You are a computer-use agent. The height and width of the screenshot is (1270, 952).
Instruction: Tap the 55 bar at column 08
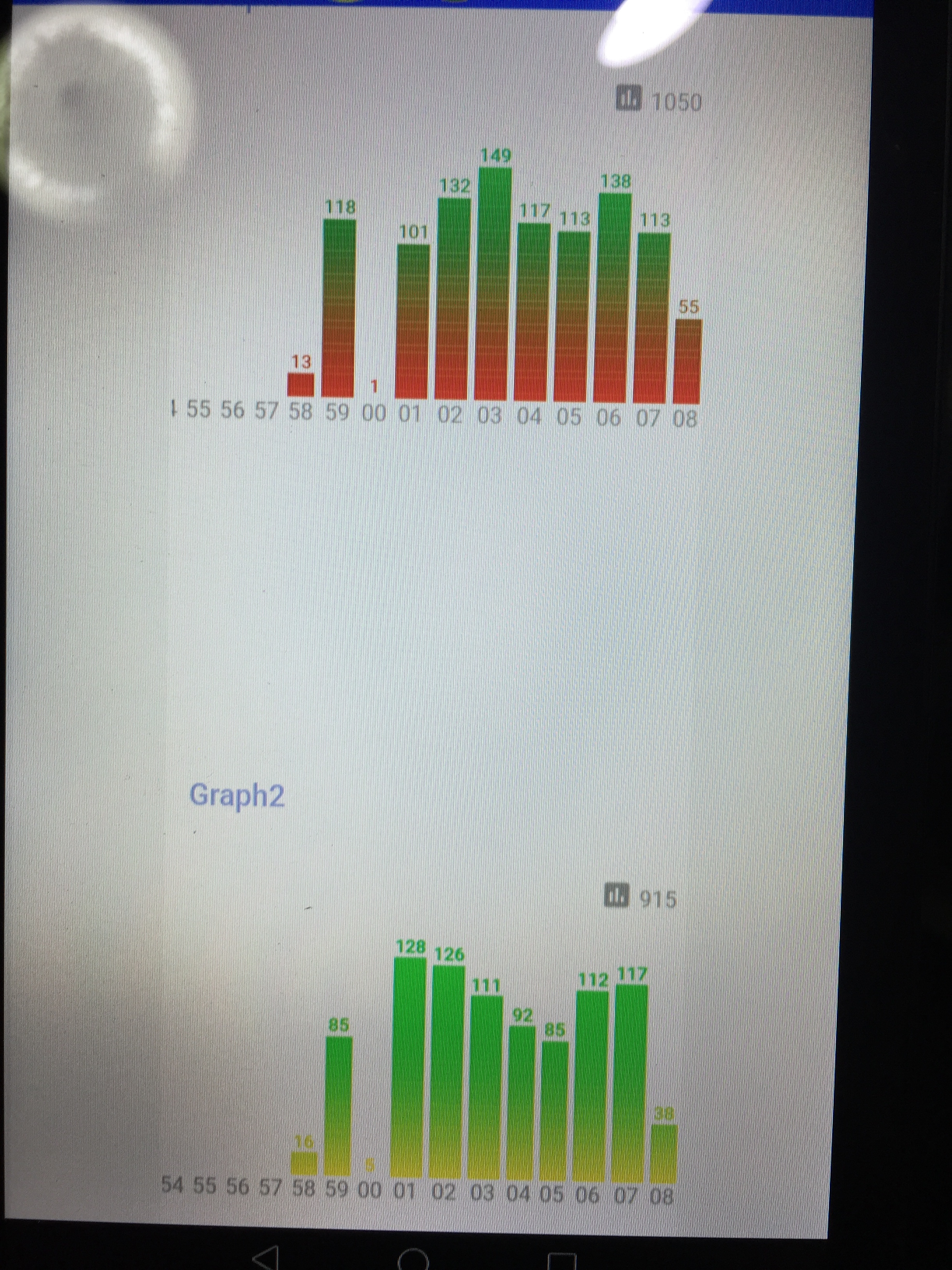[x=687, y=362]
